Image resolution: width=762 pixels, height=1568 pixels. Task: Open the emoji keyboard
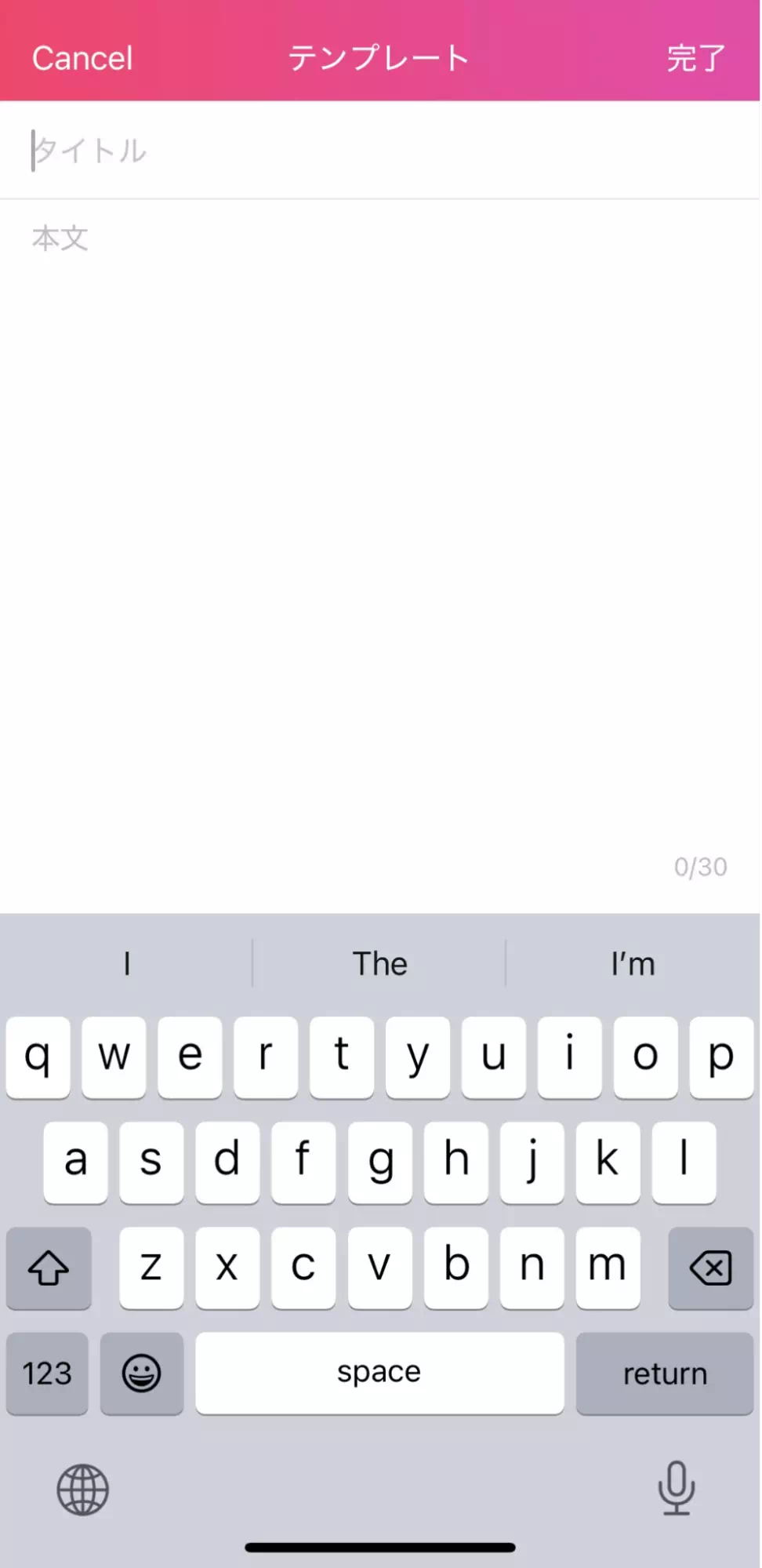click(142, 1373)
